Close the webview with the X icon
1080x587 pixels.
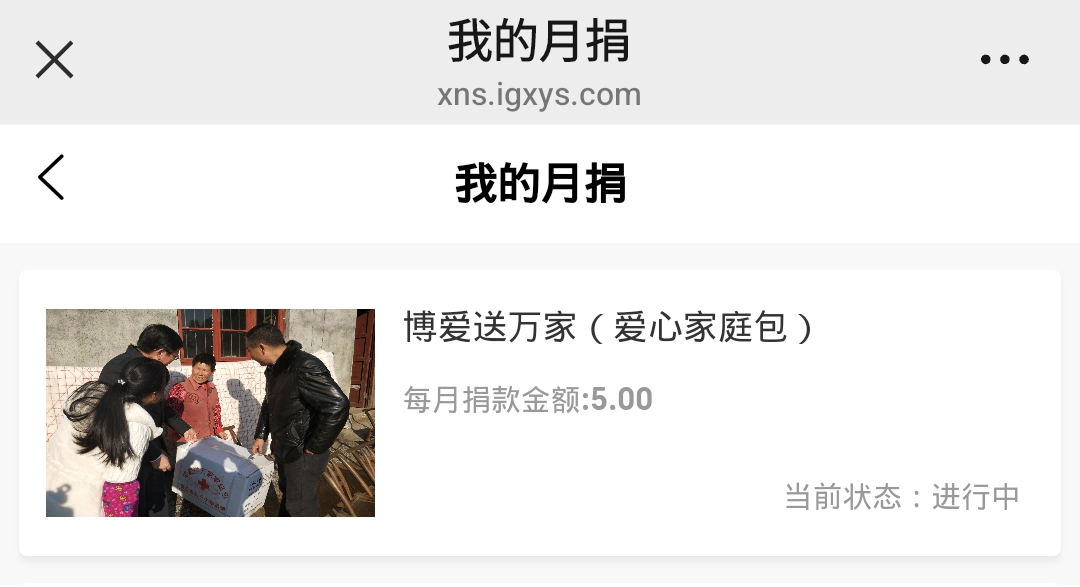[x=54, y=60]
